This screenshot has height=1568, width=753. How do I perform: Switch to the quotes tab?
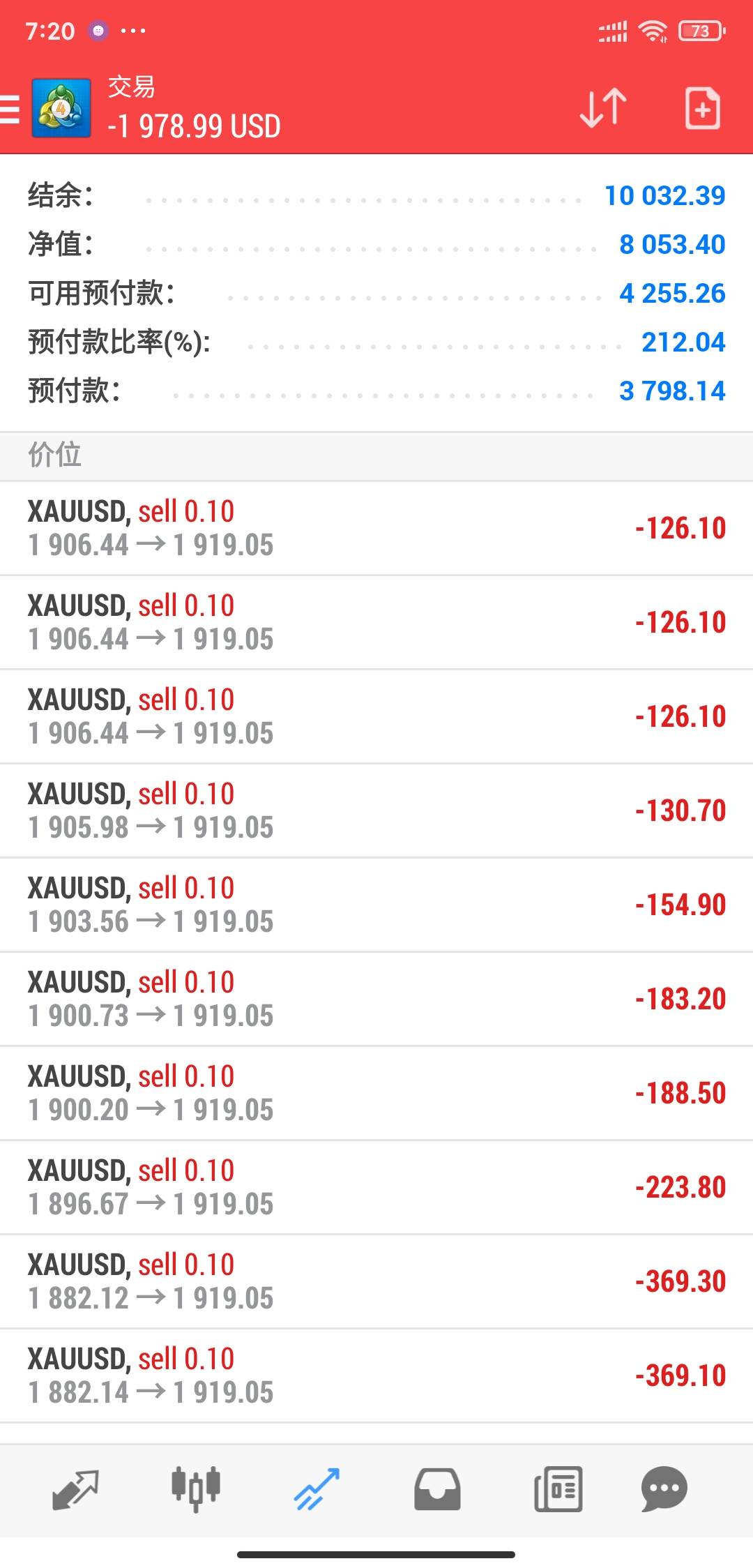click(x=75, y=1488)
